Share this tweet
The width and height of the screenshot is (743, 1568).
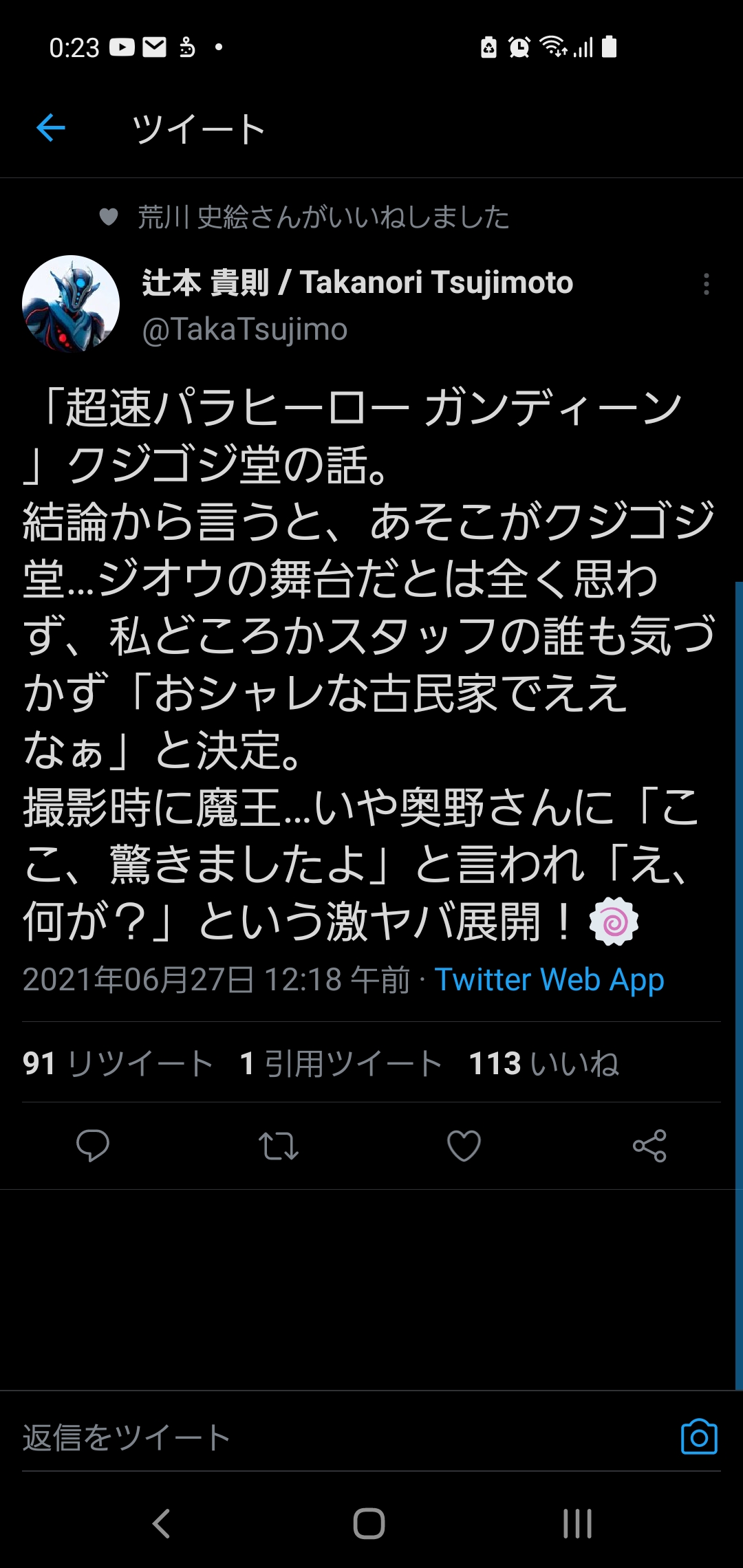649,1146
